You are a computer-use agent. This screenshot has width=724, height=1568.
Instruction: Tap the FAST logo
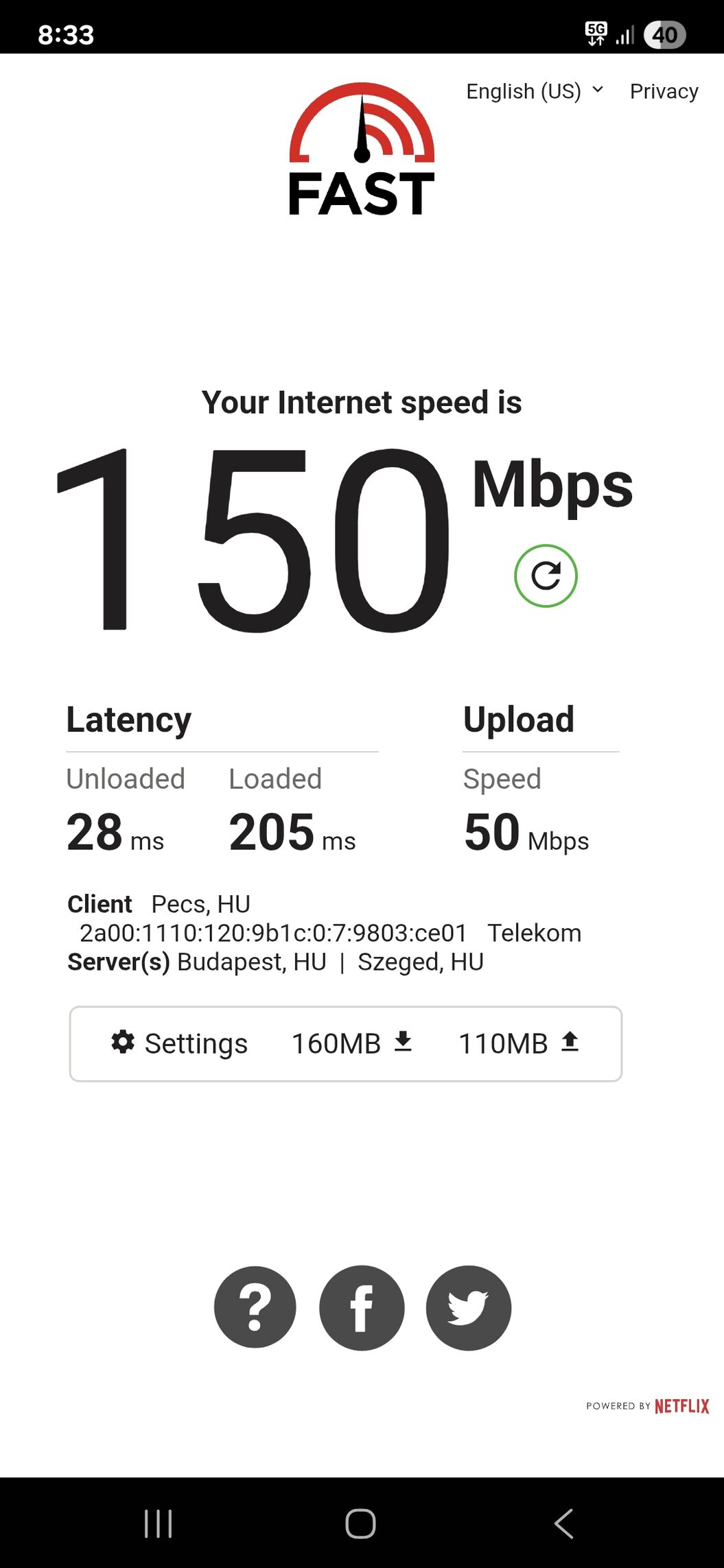click(x=362, y=149)
